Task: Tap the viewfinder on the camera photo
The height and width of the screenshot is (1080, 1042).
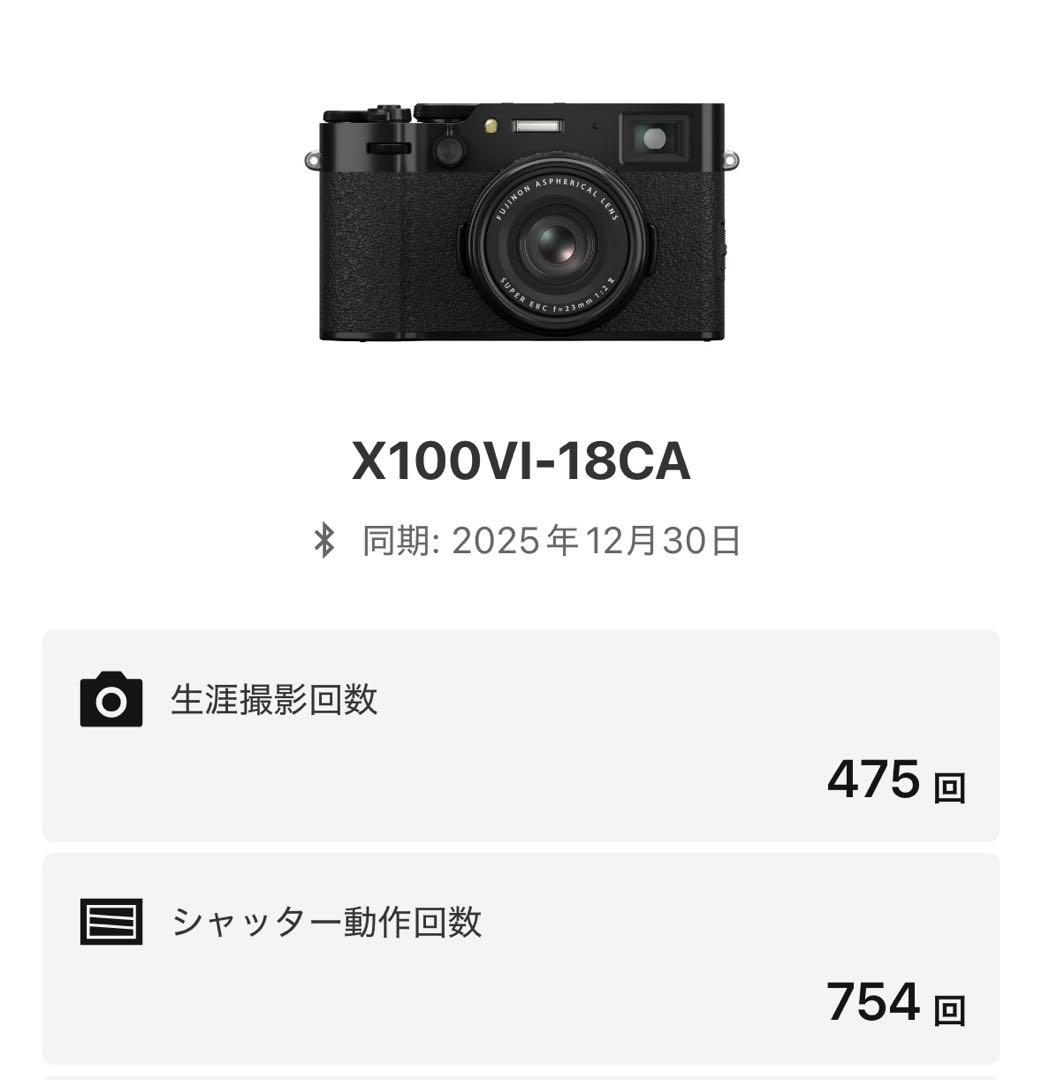Action: point(651,135)
